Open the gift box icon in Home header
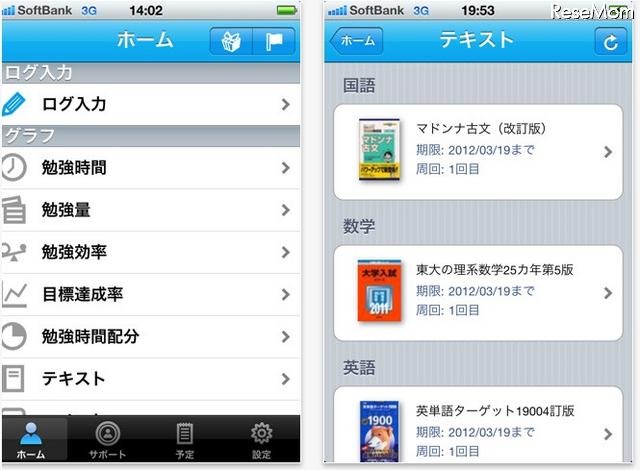The width and height of the screenshot is (640, 470). [231, 42]
